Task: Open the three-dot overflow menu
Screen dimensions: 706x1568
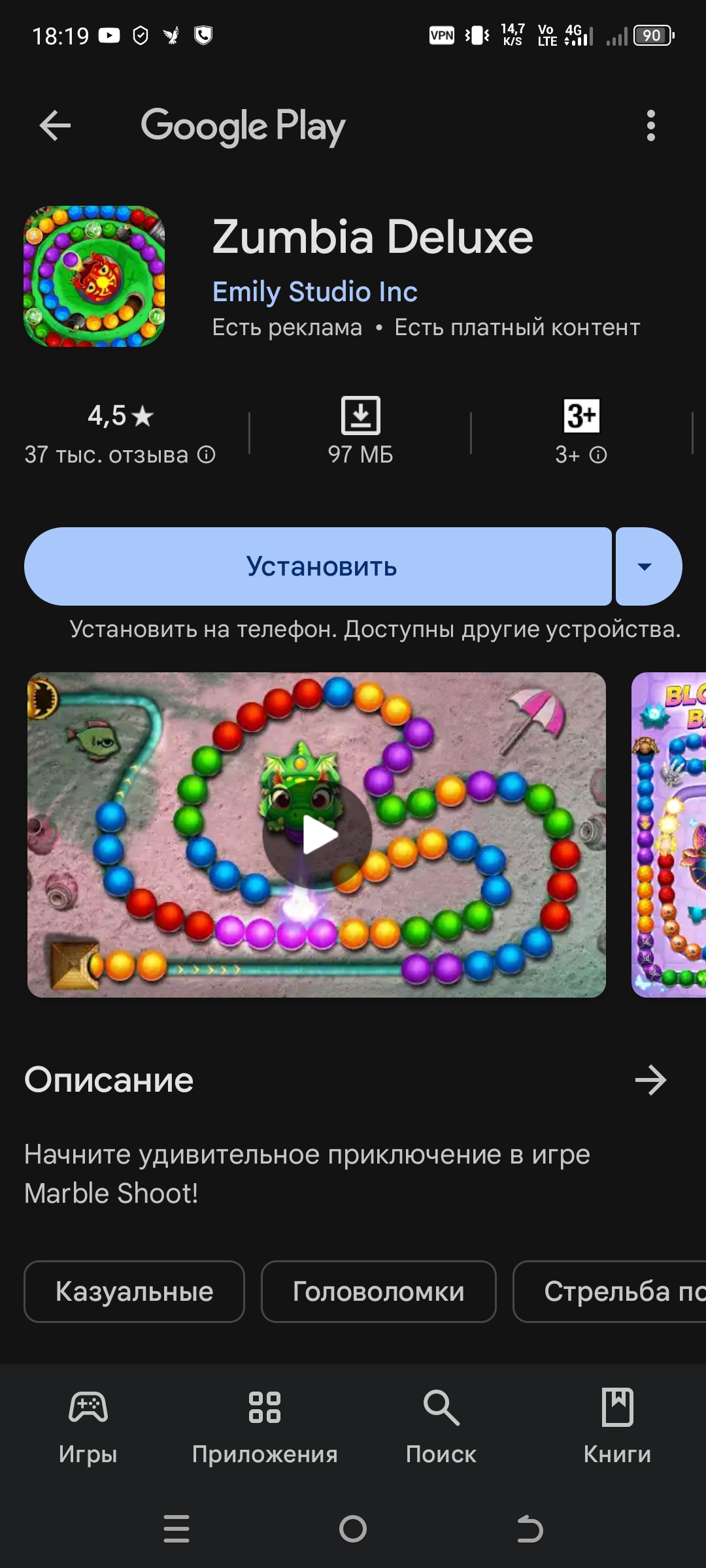Action: pos(650,125)
